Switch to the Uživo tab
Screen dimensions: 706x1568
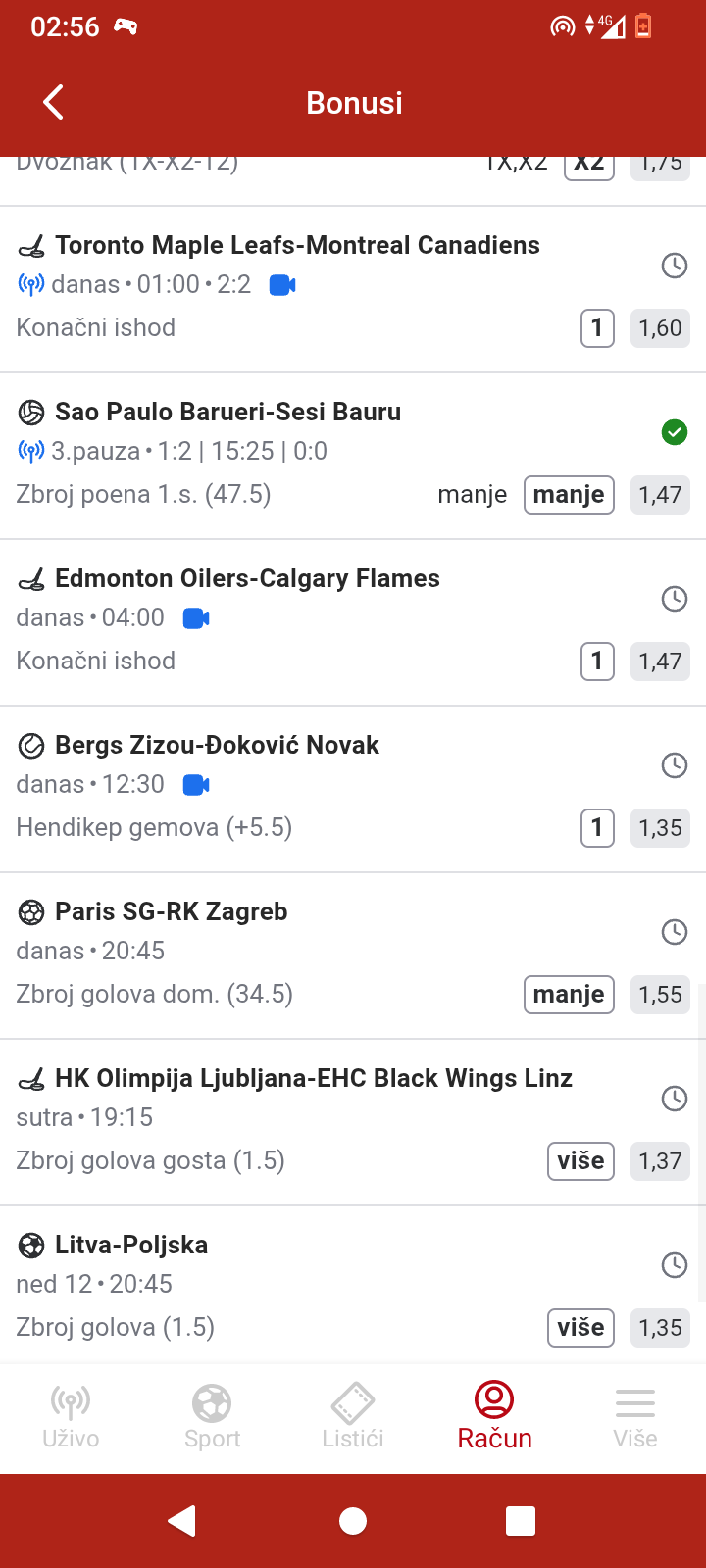coord(71,1417)
